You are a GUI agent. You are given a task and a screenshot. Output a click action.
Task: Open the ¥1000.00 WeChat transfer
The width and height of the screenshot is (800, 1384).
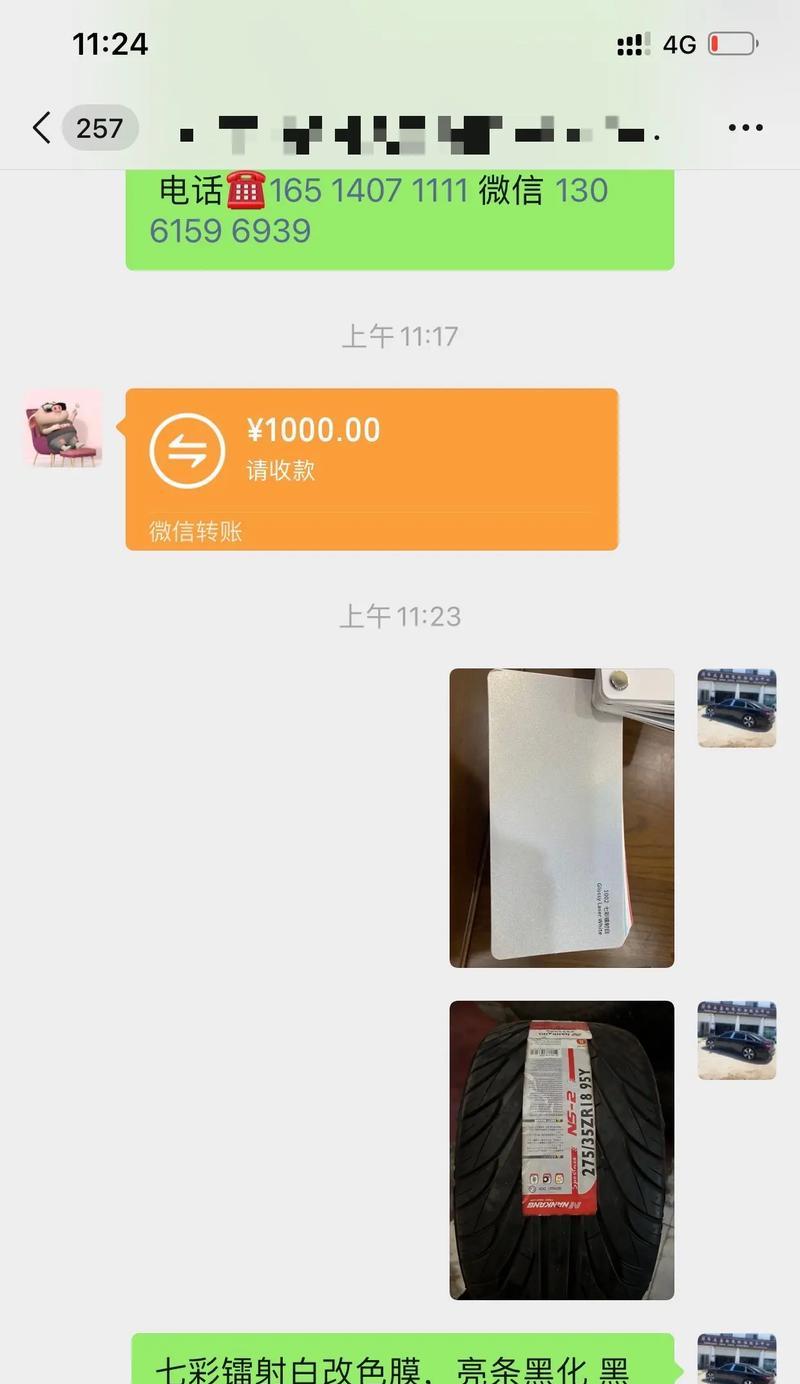371,468
